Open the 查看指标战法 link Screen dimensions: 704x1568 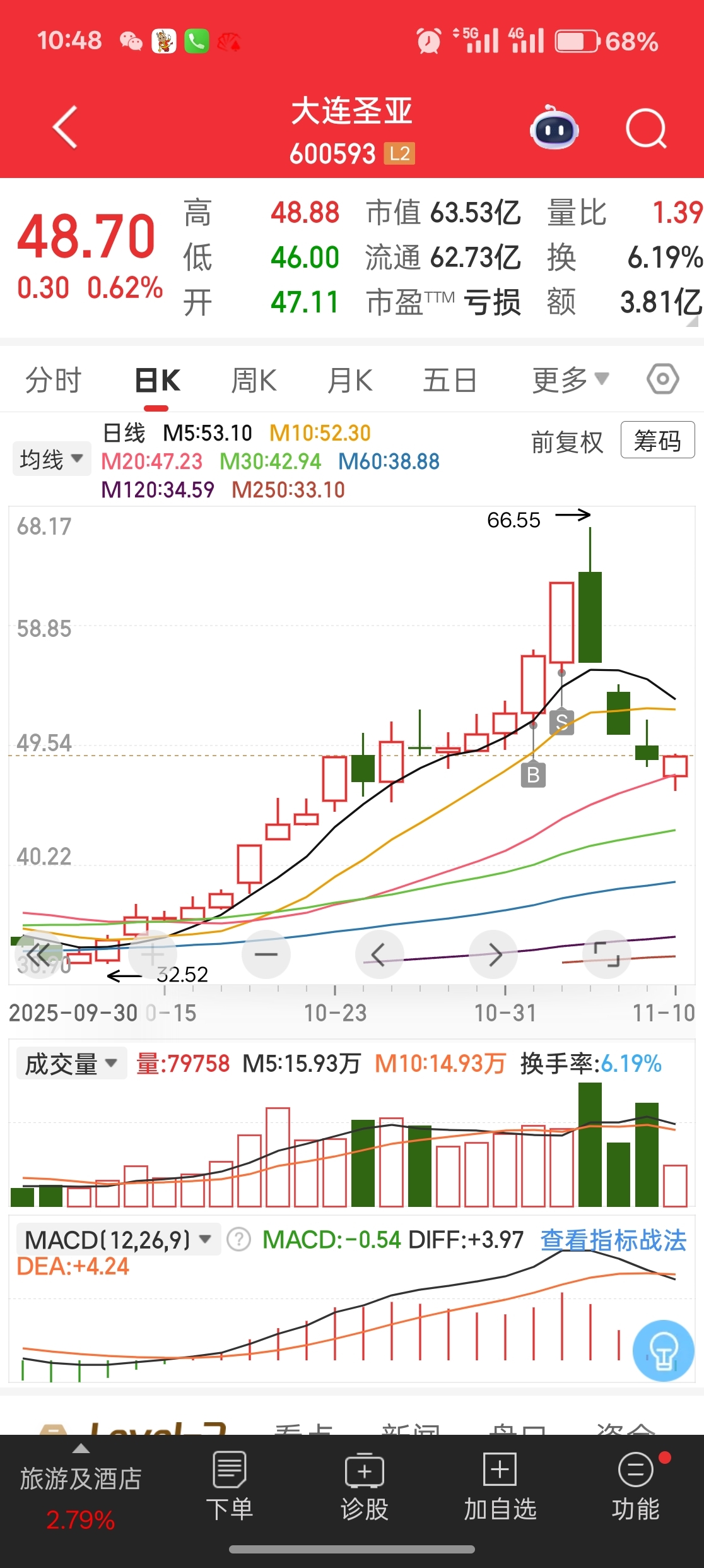(x=613, y=1240)
